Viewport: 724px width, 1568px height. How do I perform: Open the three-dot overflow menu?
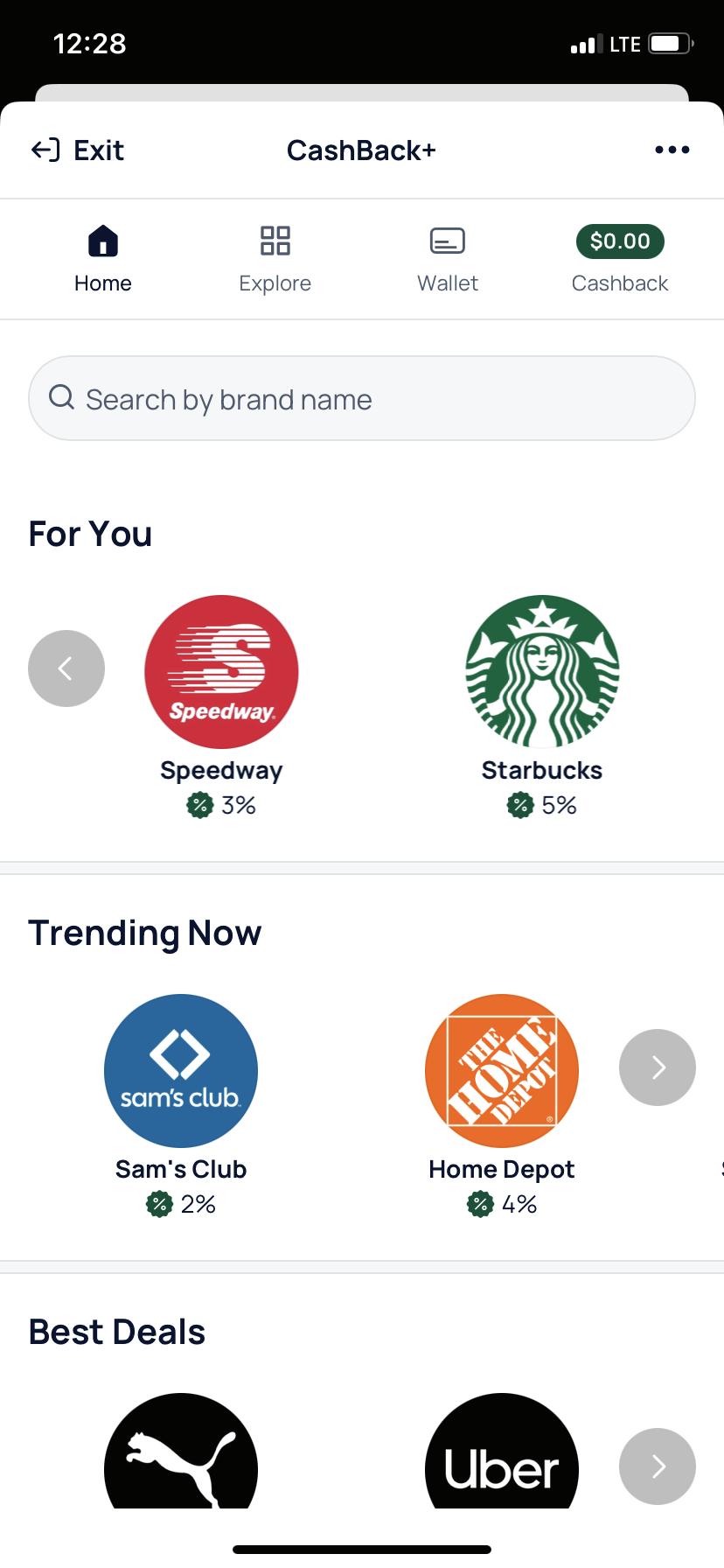tap(672, 150)
